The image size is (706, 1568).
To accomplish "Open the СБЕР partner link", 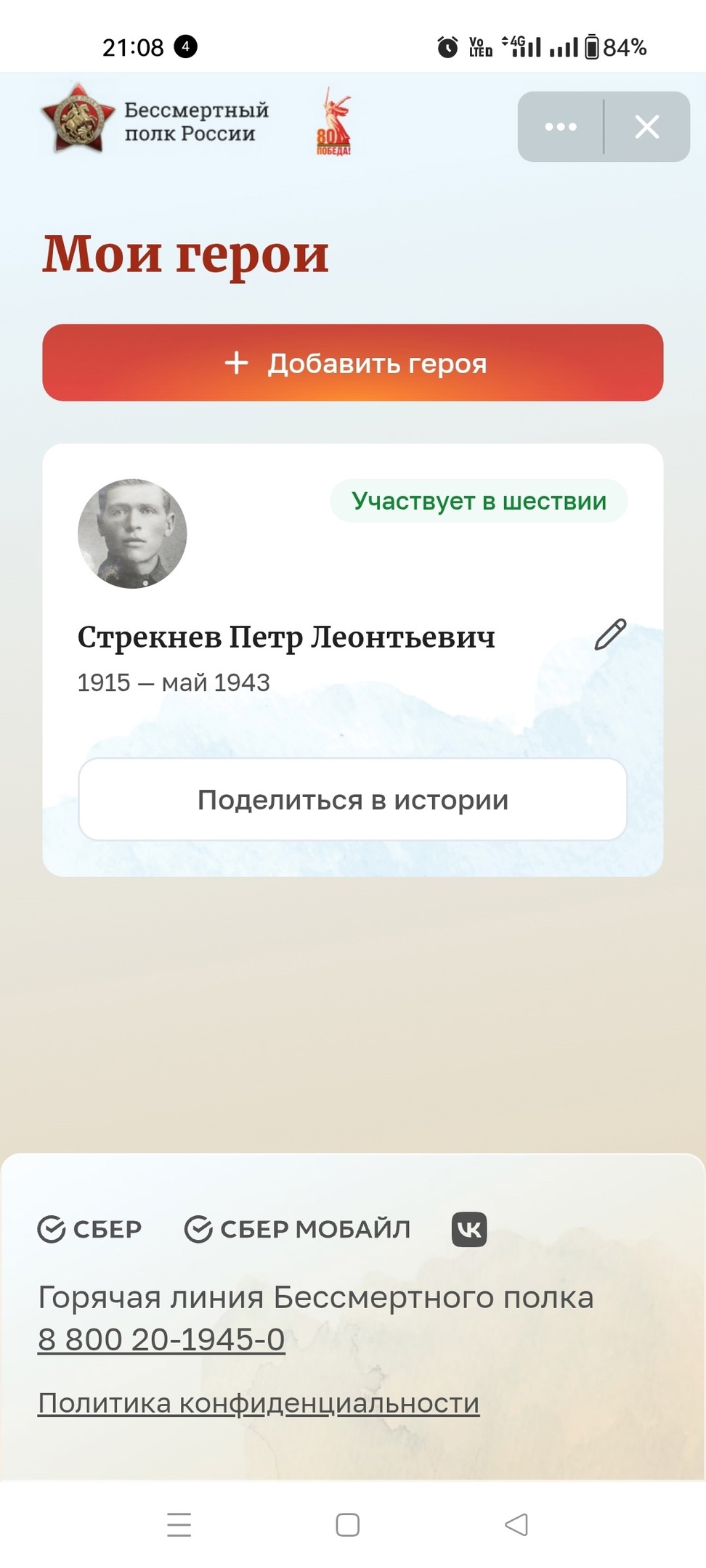I will (89, 1230).
